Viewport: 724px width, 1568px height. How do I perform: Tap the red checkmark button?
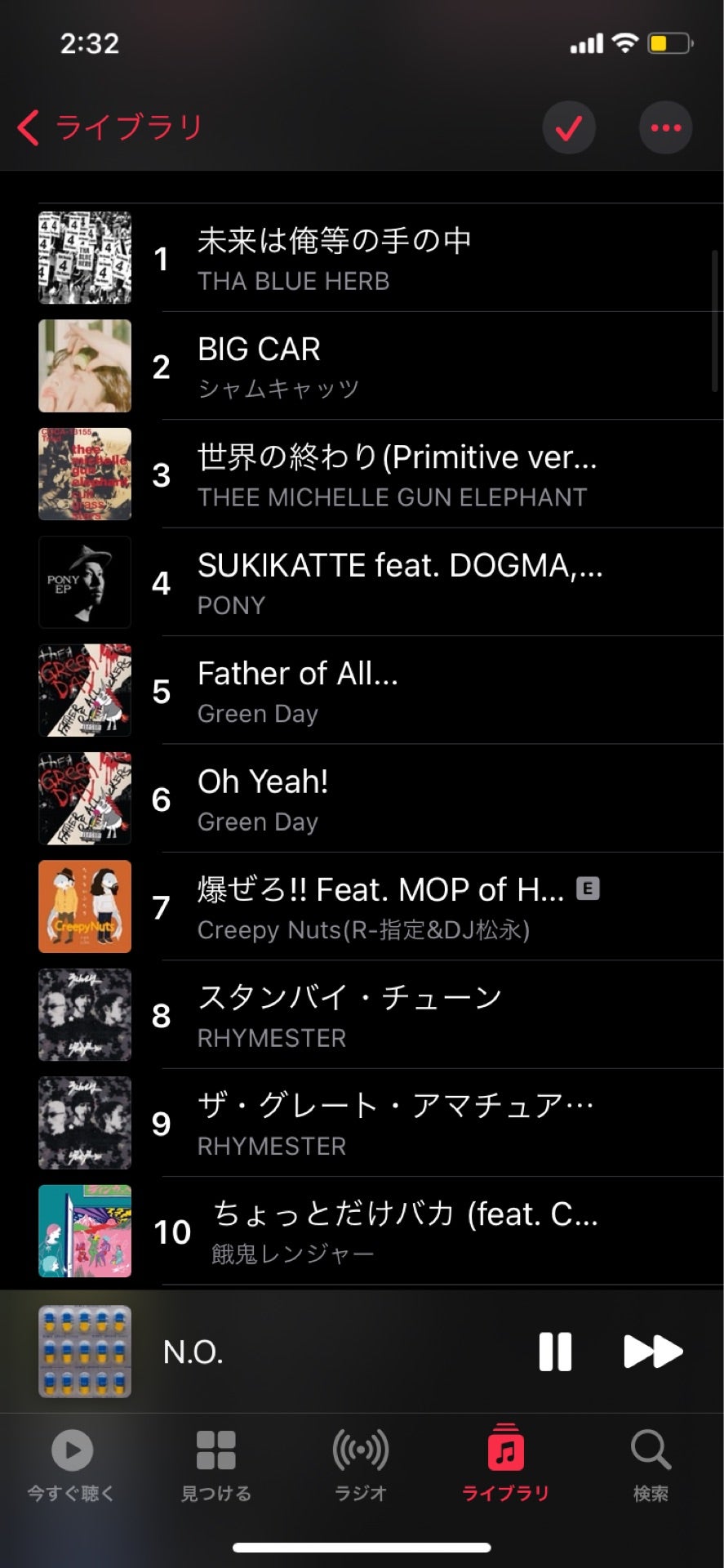(569, 127)
